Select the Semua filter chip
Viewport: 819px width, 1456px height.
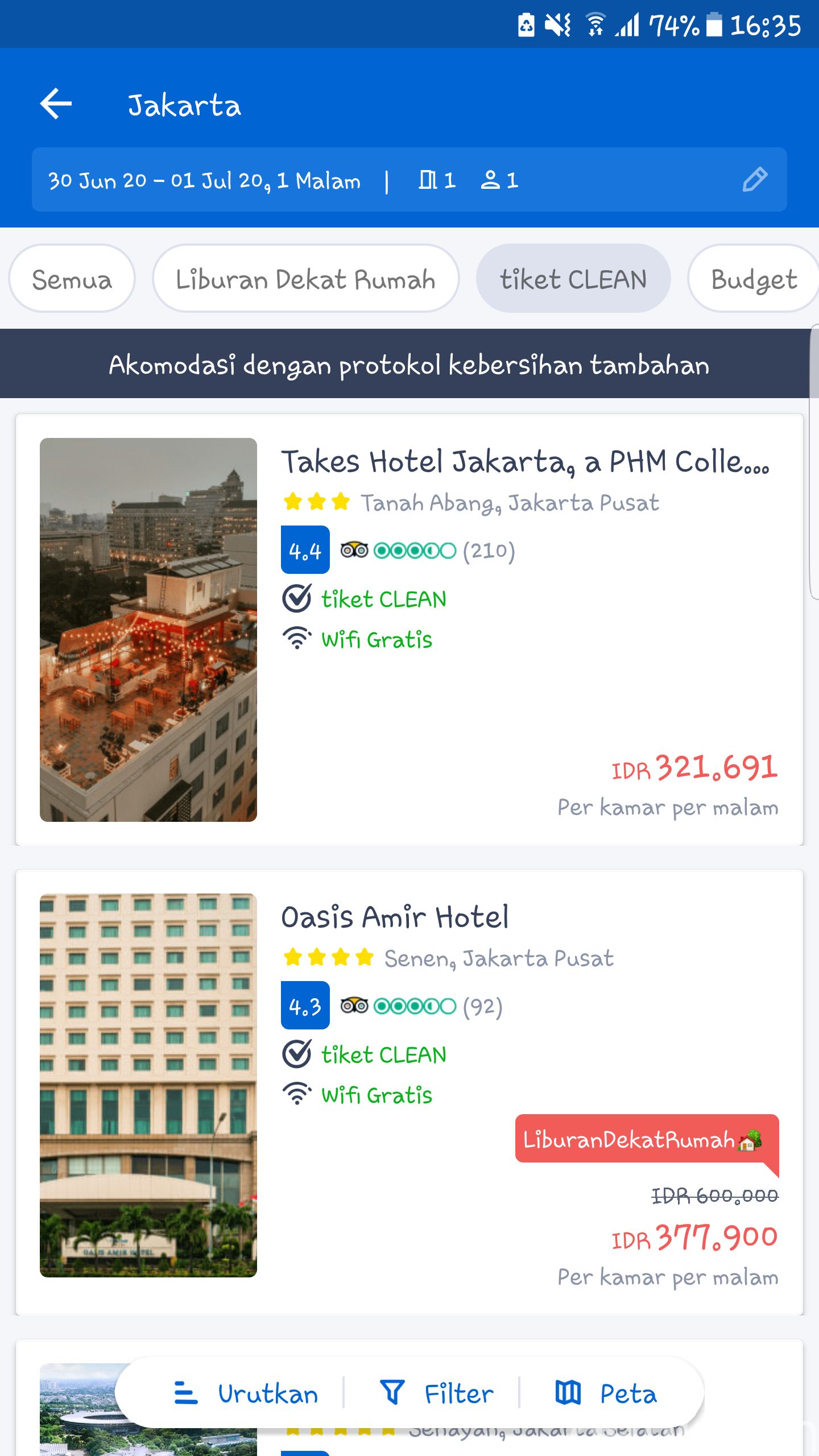point(72,279)
